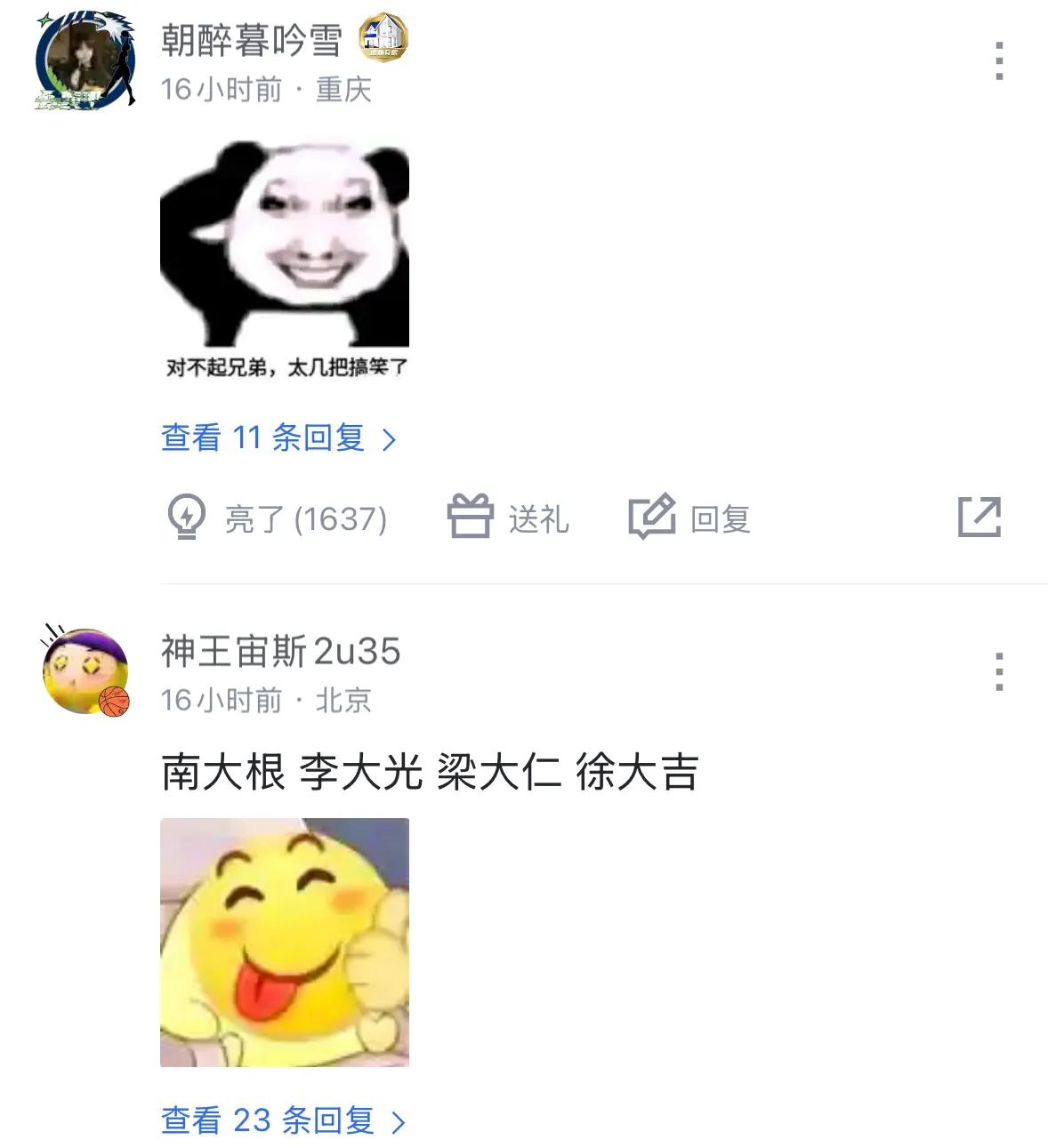View the 11 replies to 朝醉暮吟雪

point(278,438)
